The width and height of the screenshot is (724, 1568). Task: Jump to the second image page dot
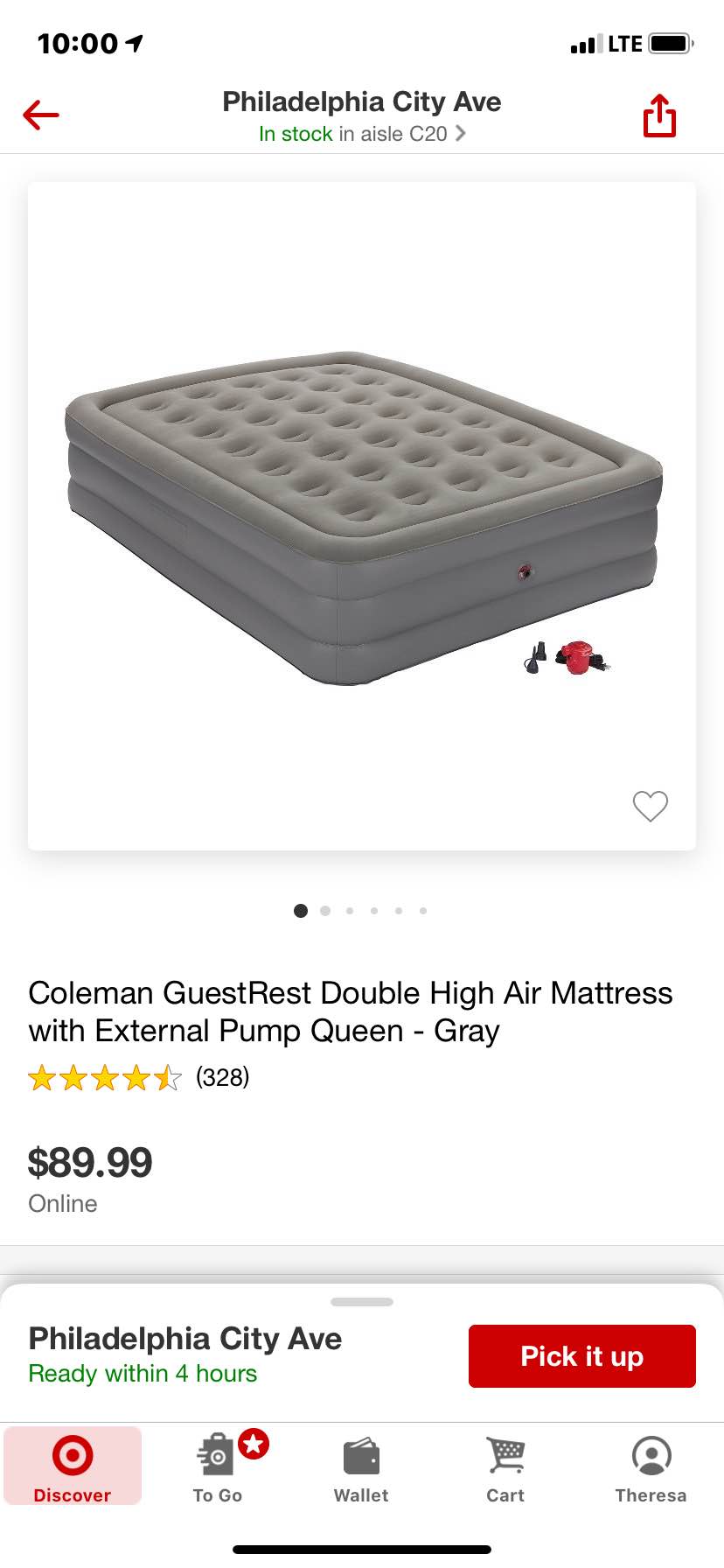[325, 911]
